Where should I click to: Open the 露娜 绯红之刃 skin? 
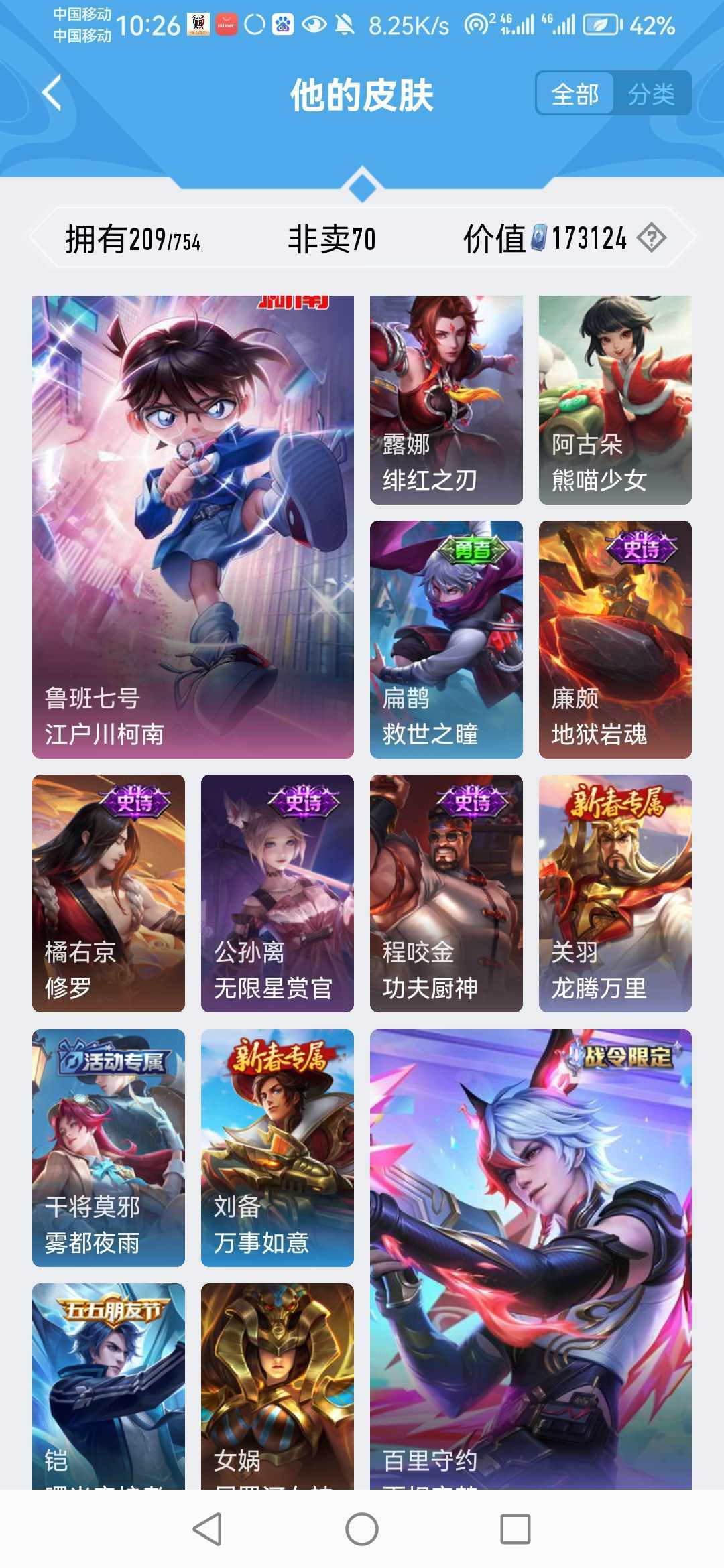coord(446,399)
